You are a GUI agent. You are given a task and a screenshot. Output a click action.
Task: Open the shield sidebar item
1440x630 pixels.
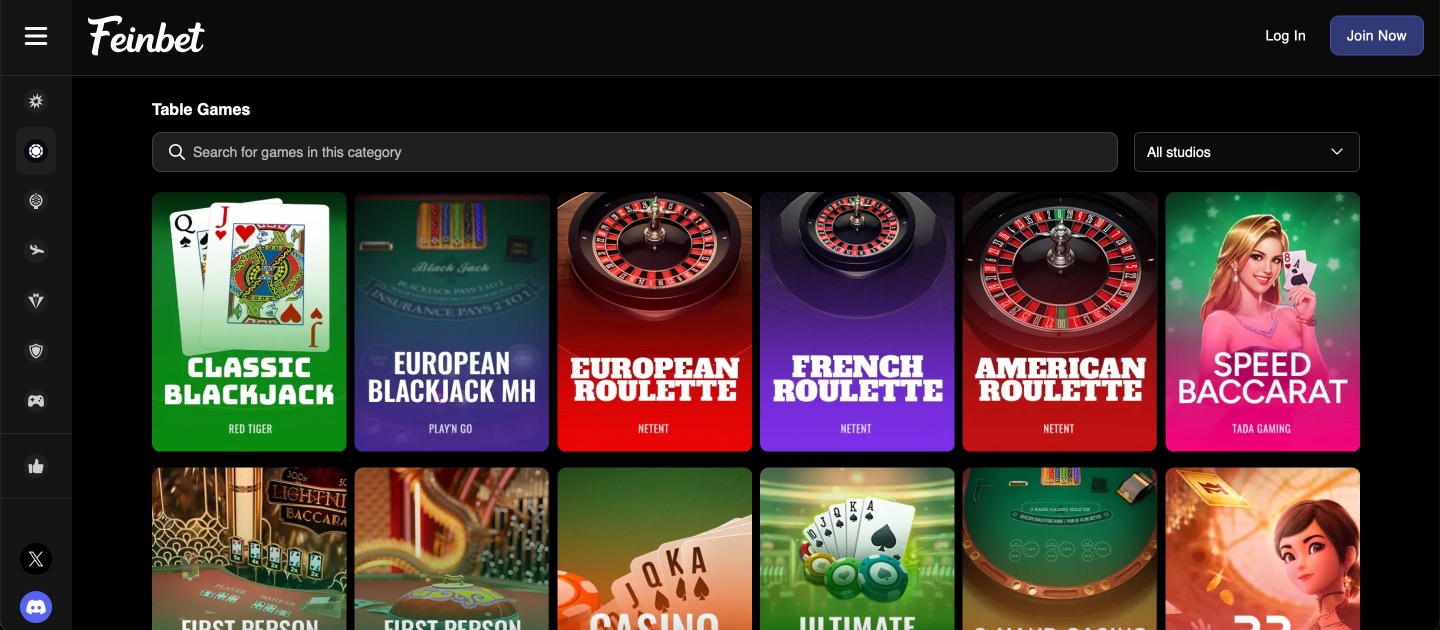click(36, 351)
